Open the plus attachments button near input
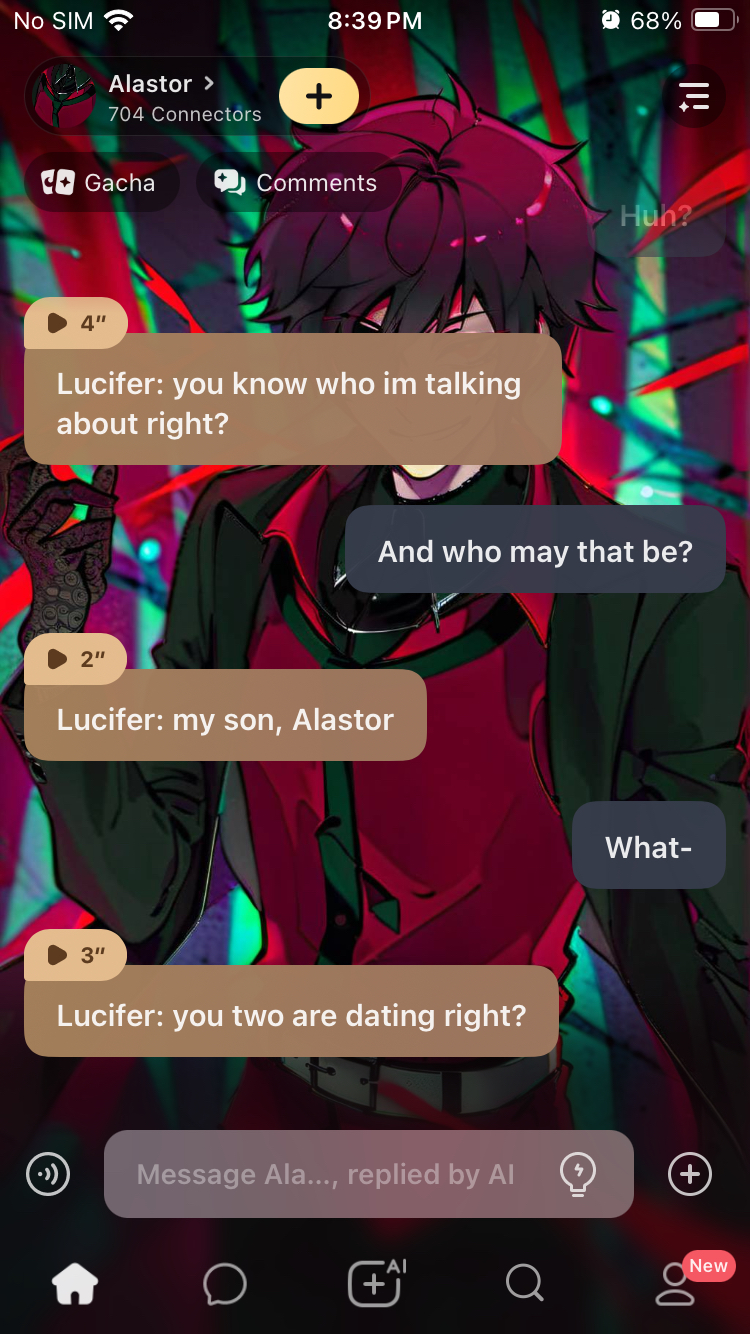Screen dimensions: 750x1334 tap(690, 1173)
